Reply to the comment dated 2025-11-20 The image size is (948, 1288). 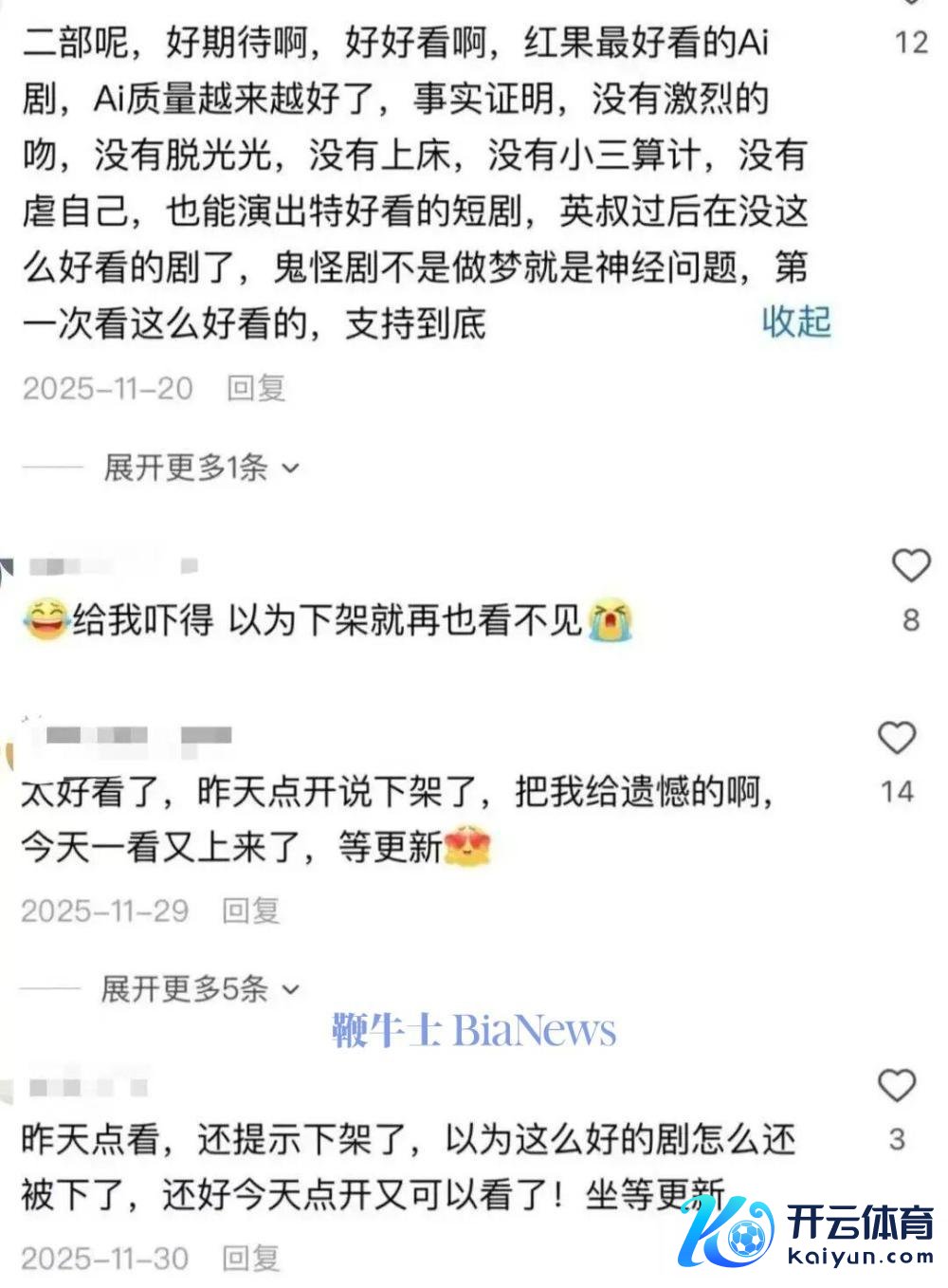tap(256, 388)
